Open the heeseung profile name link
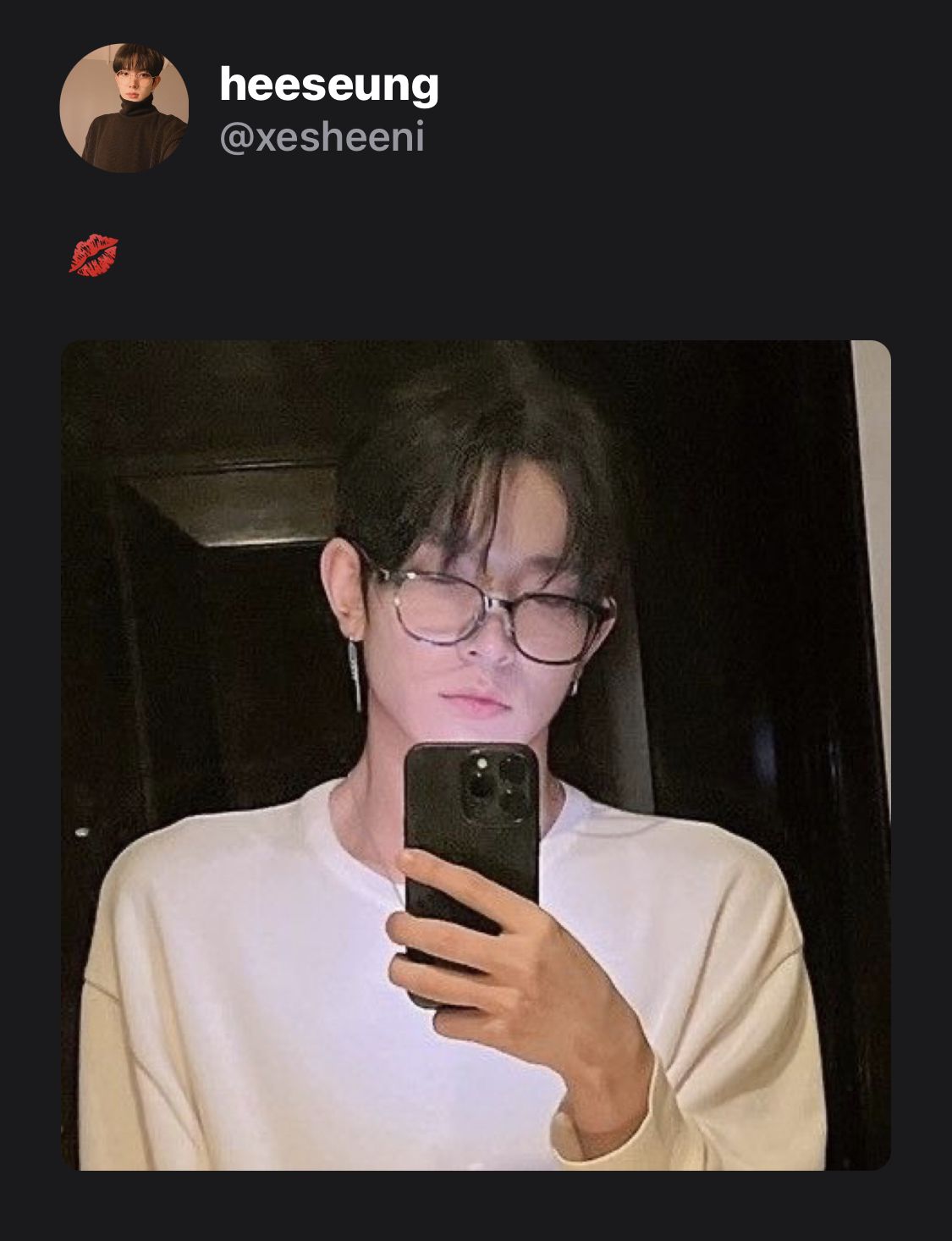This screenshot has height=1241, width=952. [328, 85]
